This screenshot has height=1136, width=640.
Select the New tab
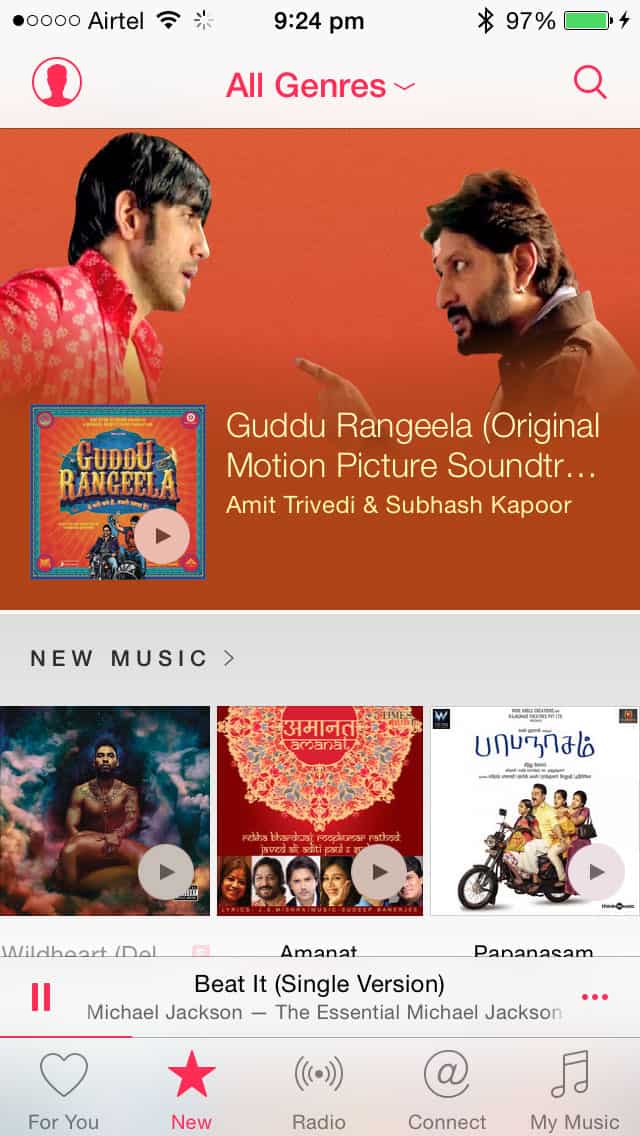191,1090
